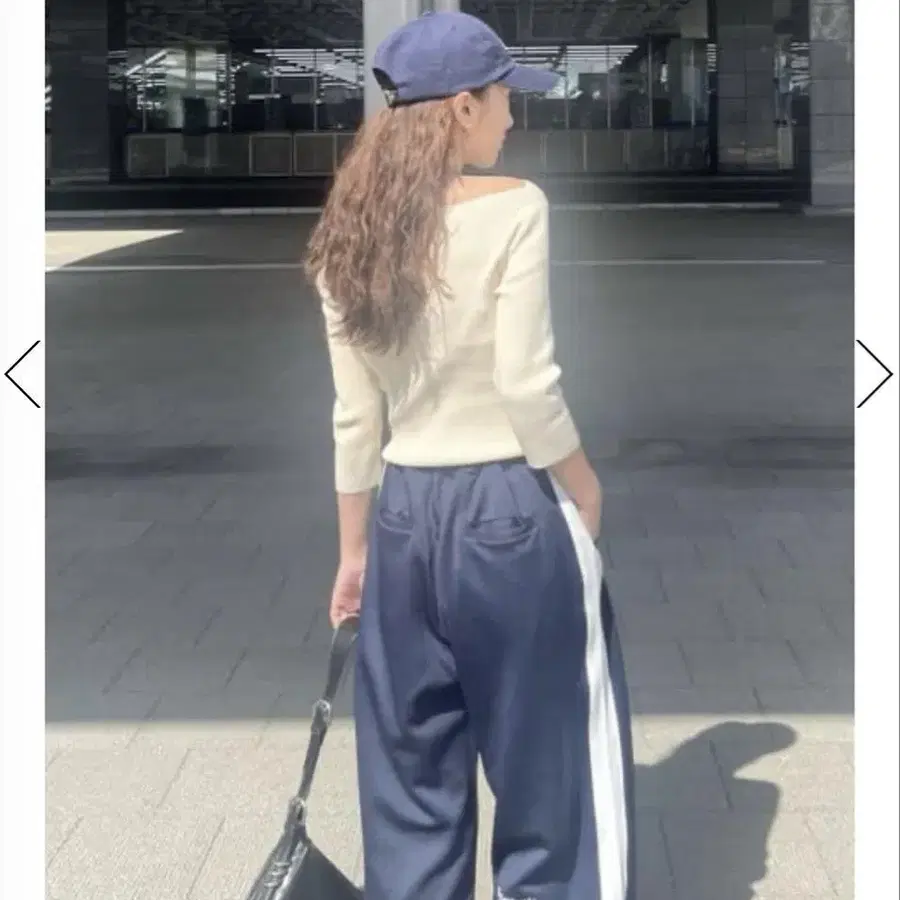Show the next product photo
Viewport: 900px width, 900px height.
(873, 374)
